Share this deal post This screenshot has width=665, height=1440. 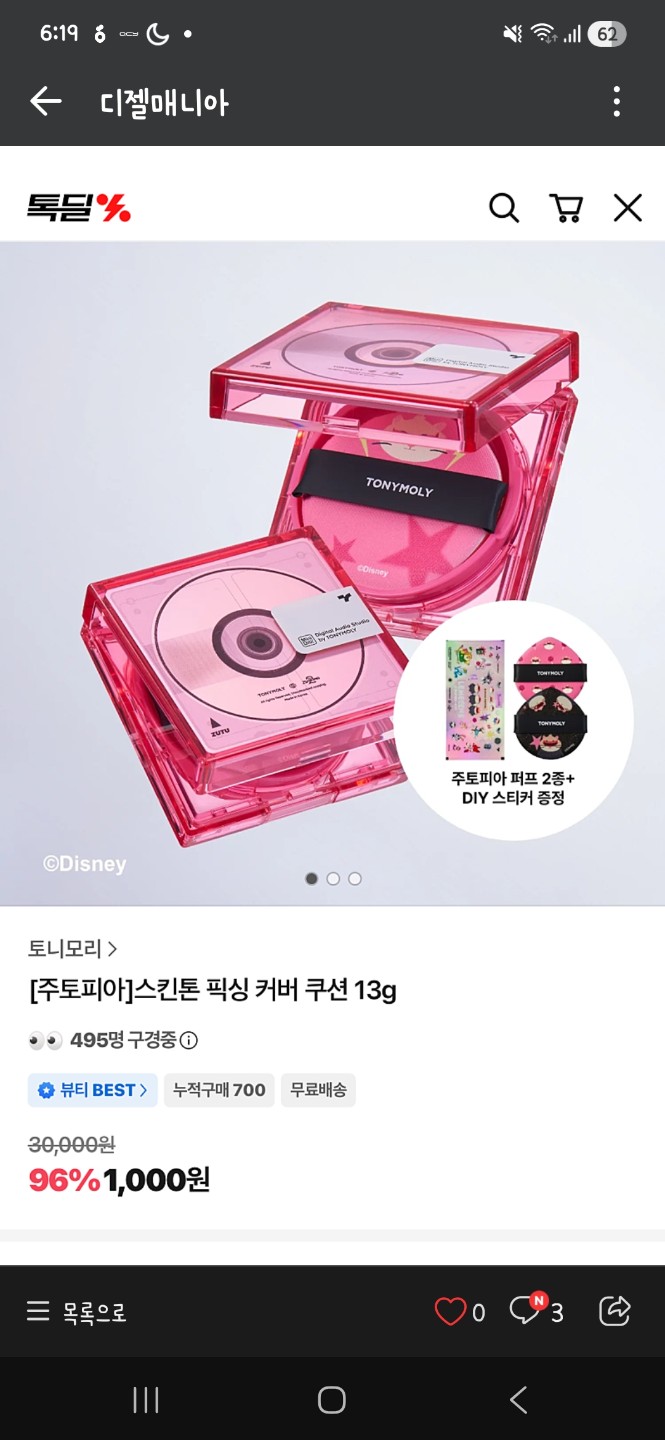coord(614,1311)
